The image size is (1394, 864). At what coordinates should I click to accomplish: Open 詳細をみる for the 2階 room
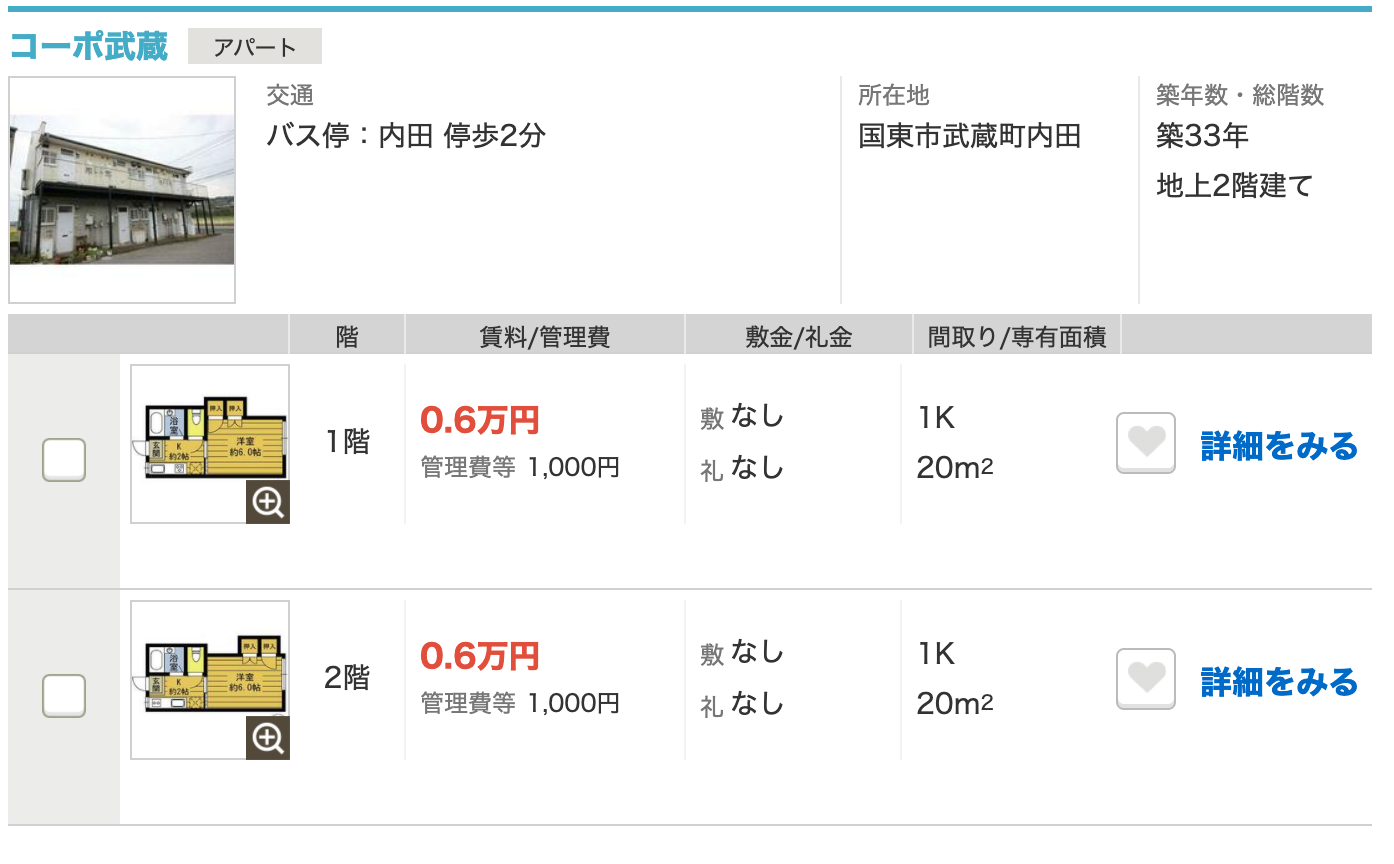point(1279,682)
